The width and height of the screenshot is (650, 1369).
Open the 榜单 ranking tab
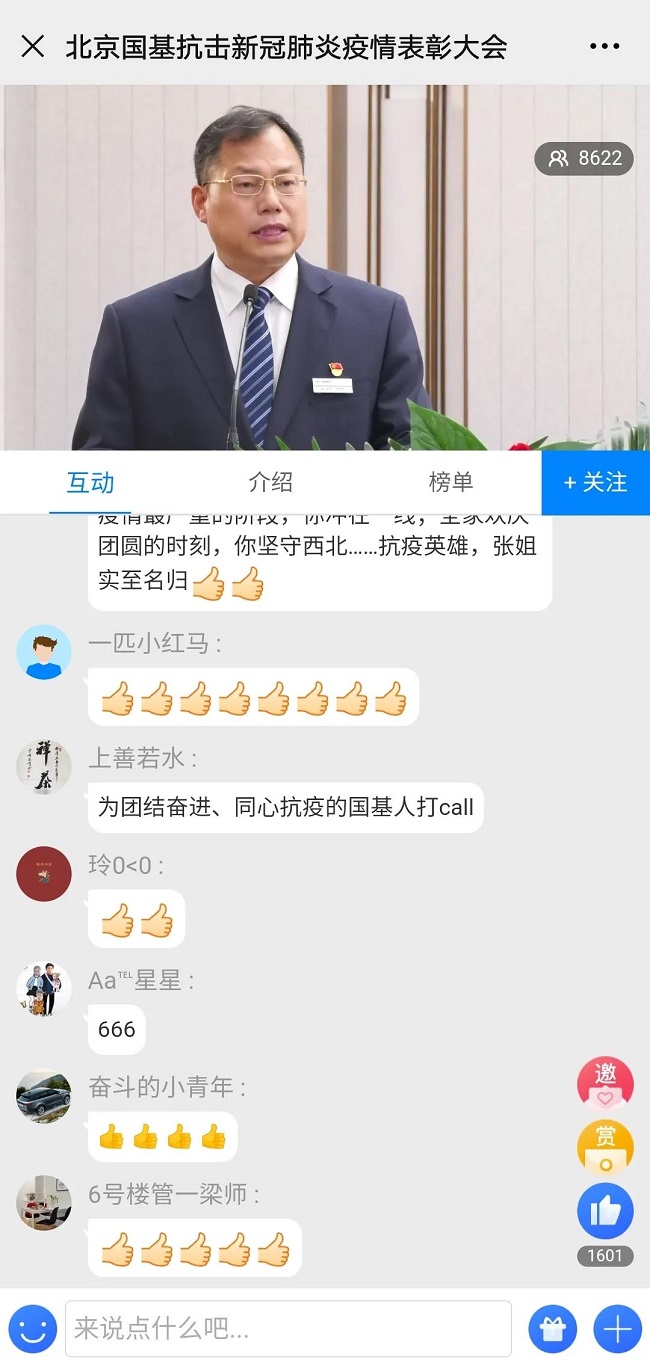point(450,483)
